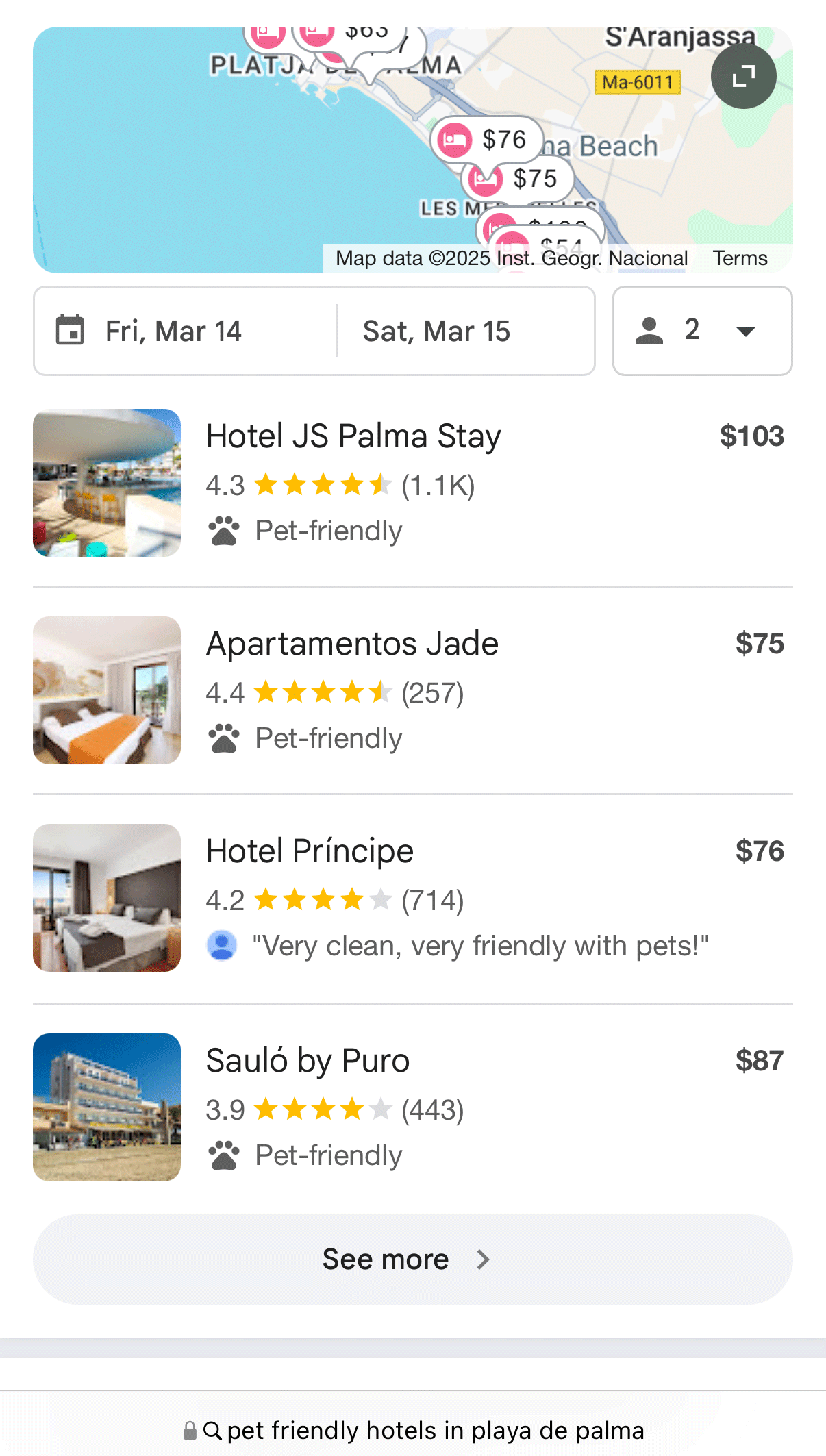Image resolution: width=826 pixels, height=1456 pixels.
Task: Click the pet-friendly paw icon for Apartamentos Jade
Action: 223,738
